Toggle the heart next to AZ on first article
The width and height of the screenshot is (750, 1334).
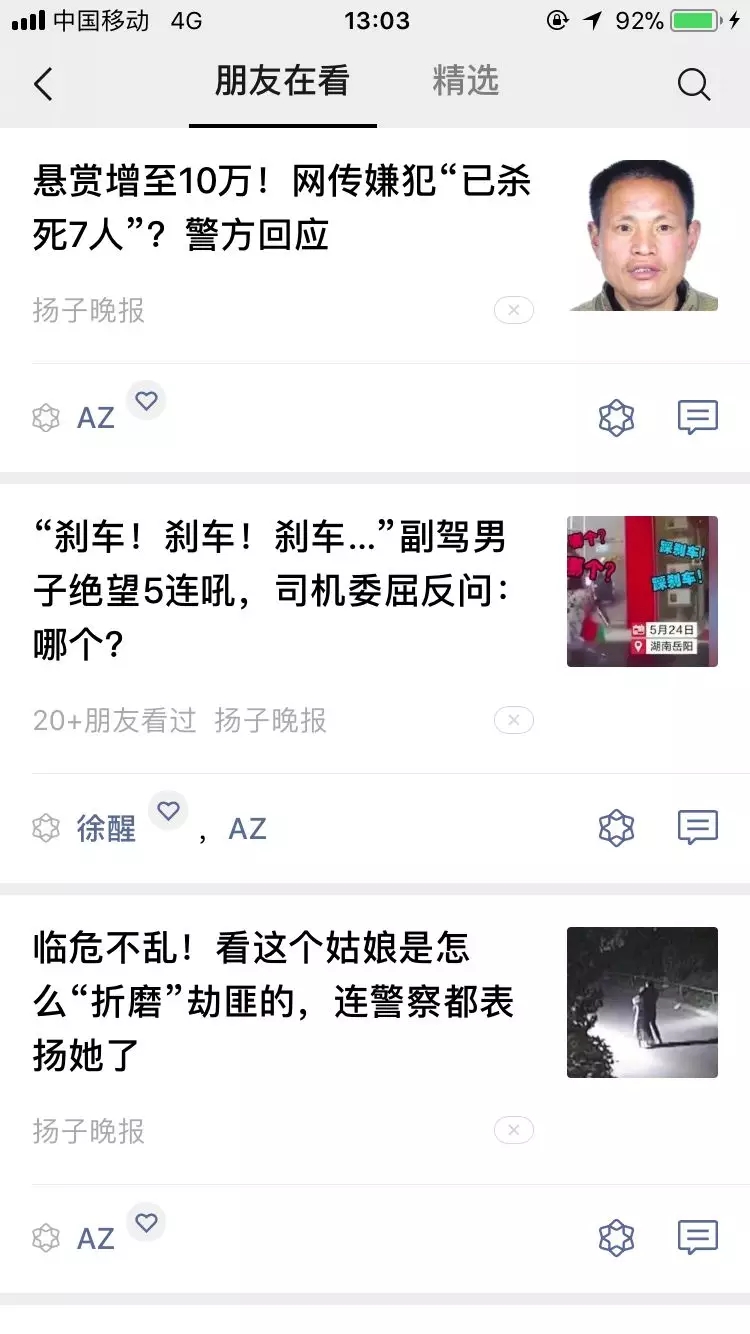point(146,400)
